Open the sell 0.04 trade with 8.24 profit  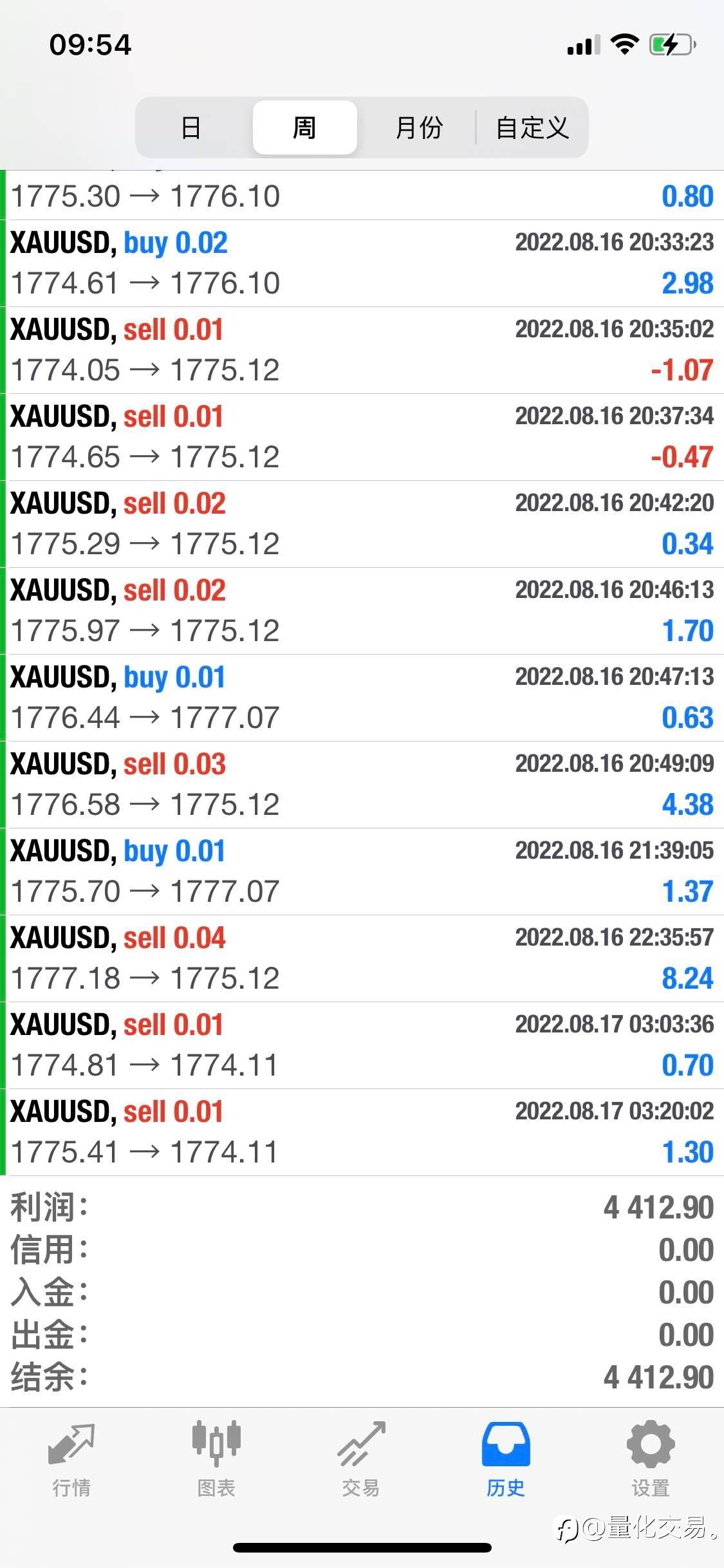[362, 958]
